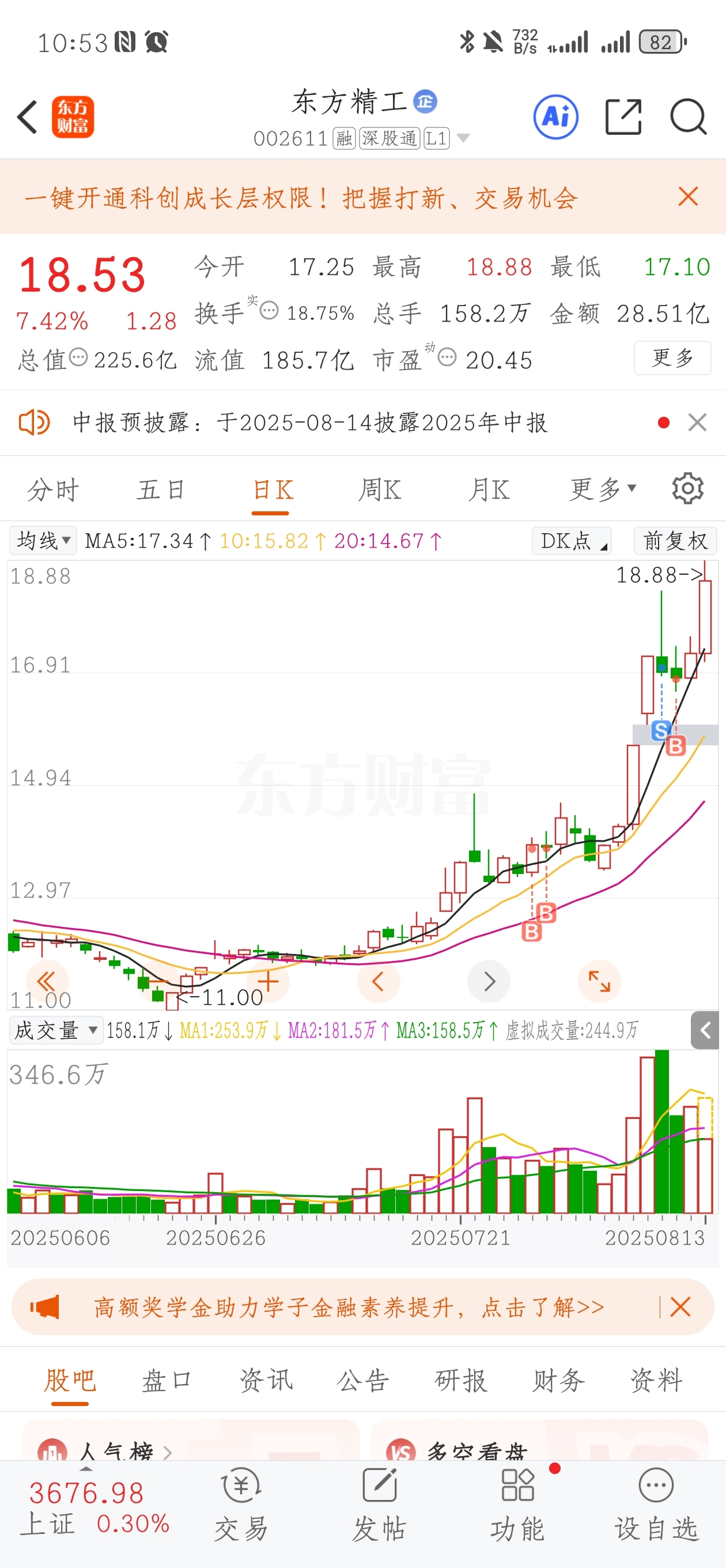726x1568 pixels.
Task: Go back using the top-left arrow
Action: [x=28, y=117]
